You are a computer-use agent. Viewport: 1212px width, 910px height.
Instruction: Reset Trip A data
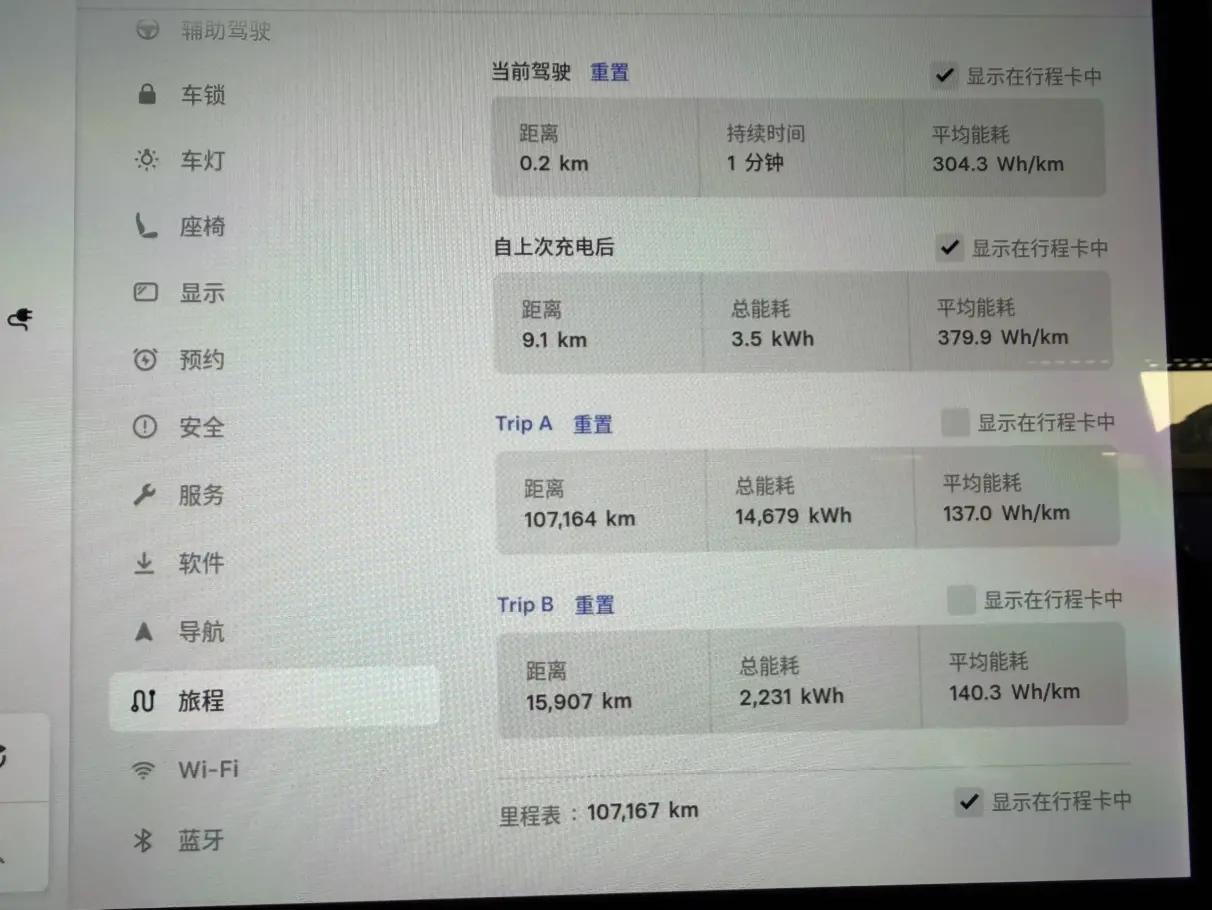tap(592, 424)
